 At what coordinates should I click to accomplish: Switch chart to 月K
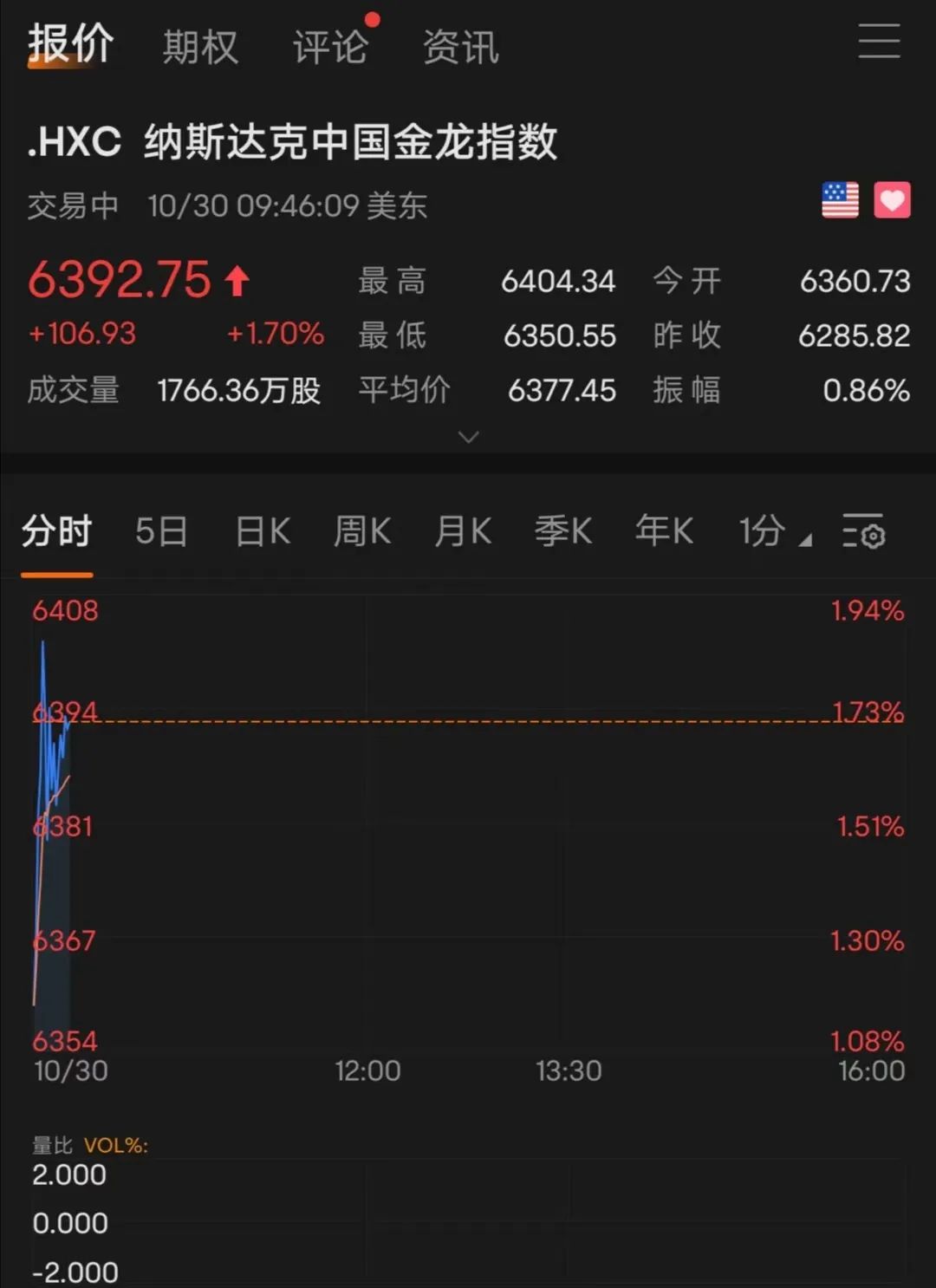[x=463, y=530]
